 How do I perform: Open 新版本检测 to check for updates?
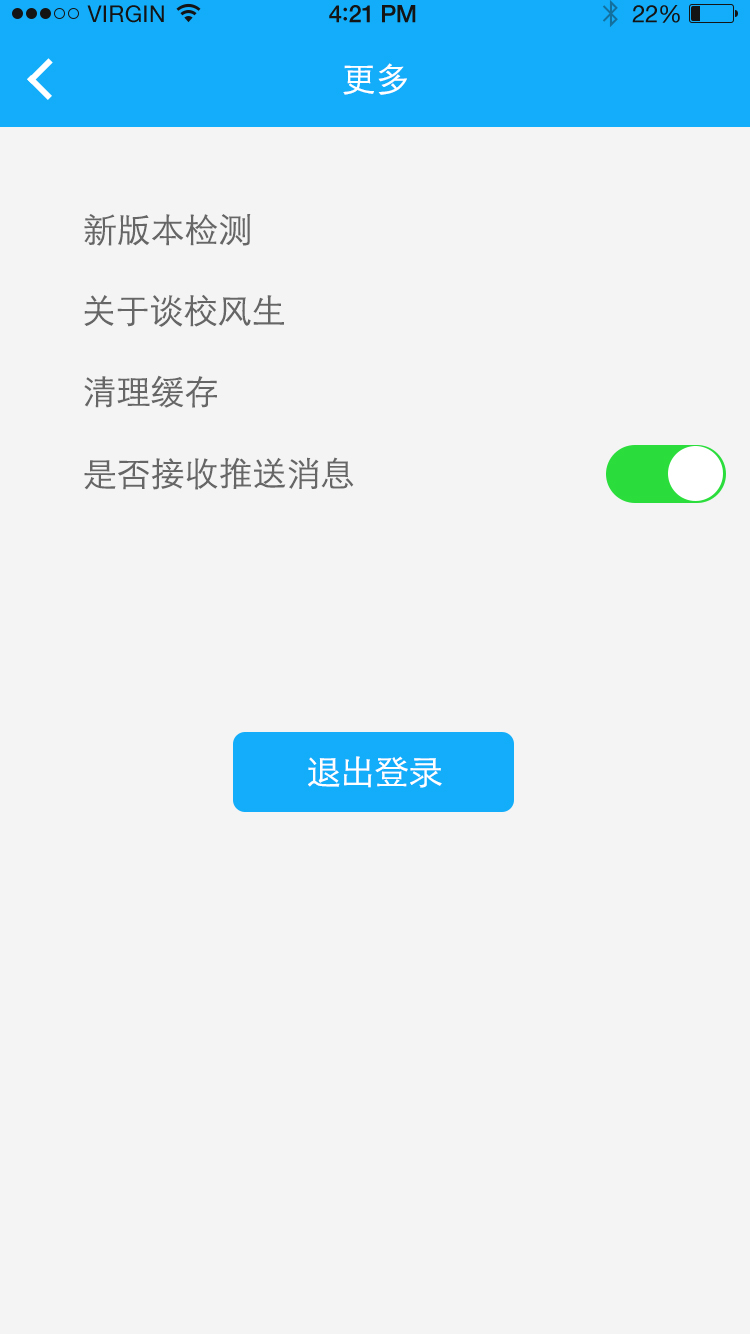(167, 231)
